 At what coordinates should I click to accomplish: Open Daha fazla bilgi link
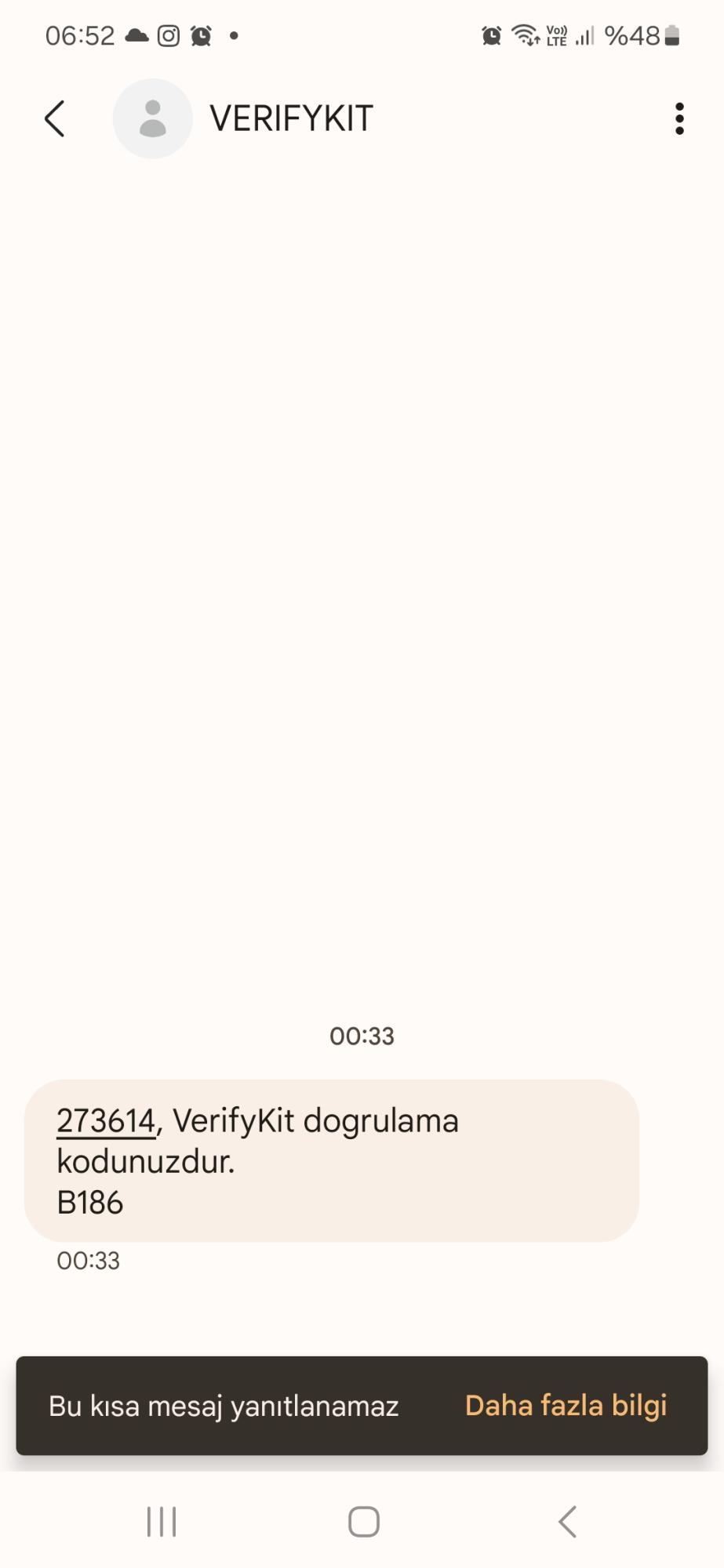(x=566, y=1405)
